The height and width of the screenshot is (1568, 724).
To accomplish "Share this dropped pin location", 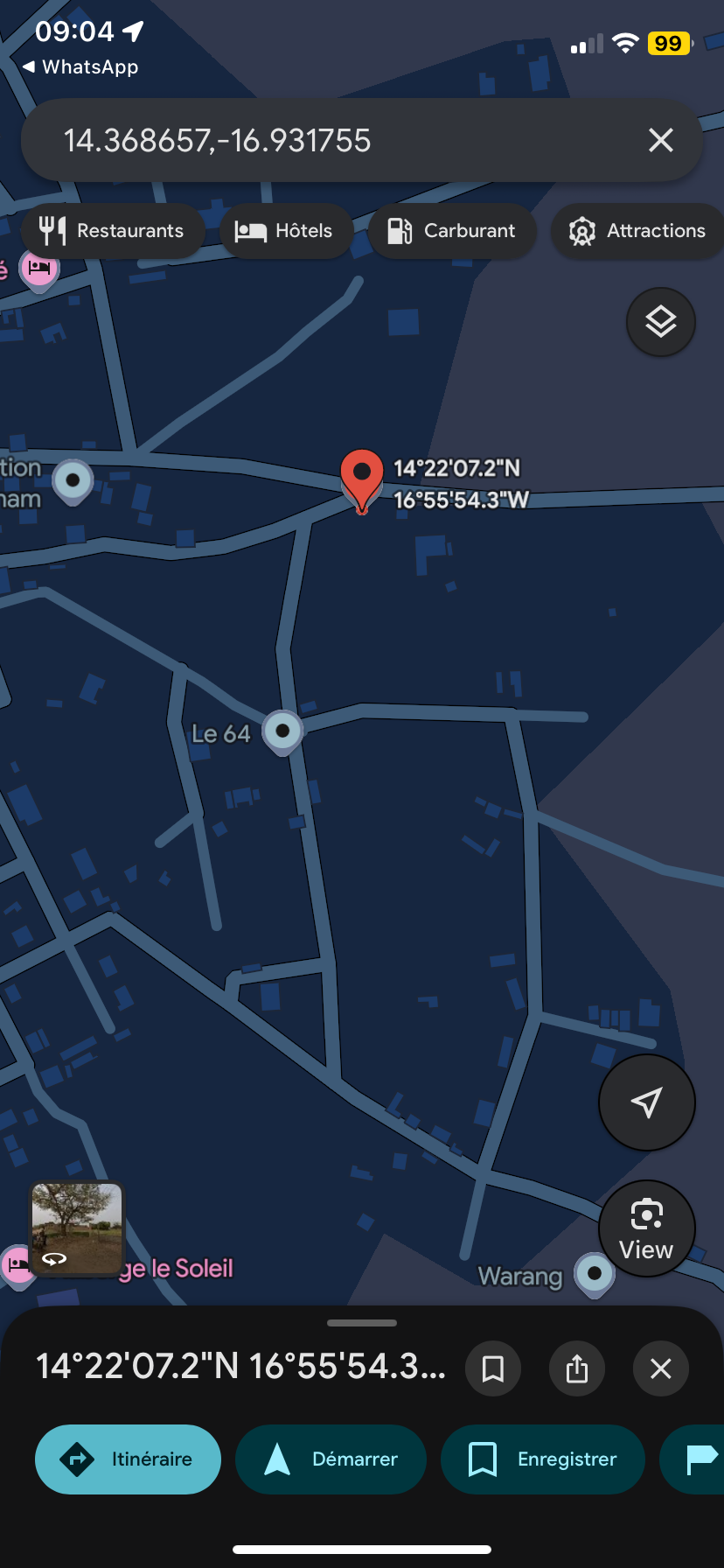I will [577, 1368].
